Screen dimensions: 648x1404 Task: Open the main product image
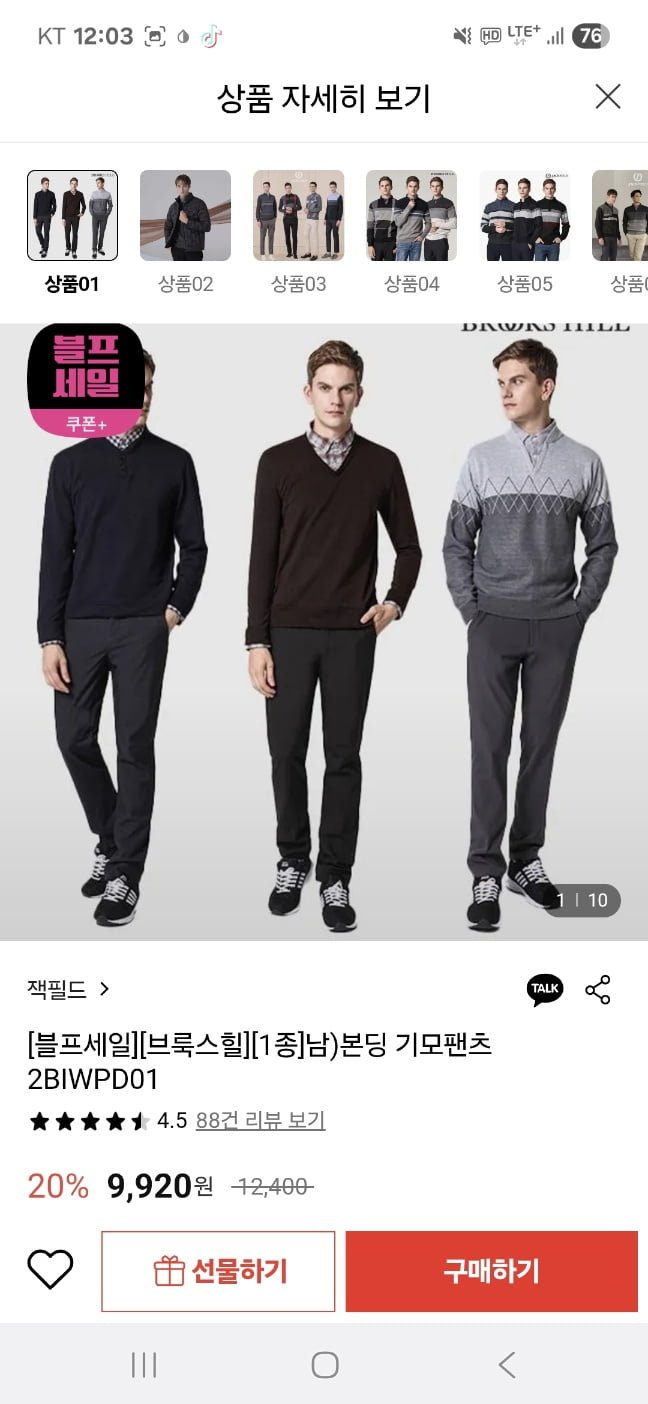click(x=324, y=632)
